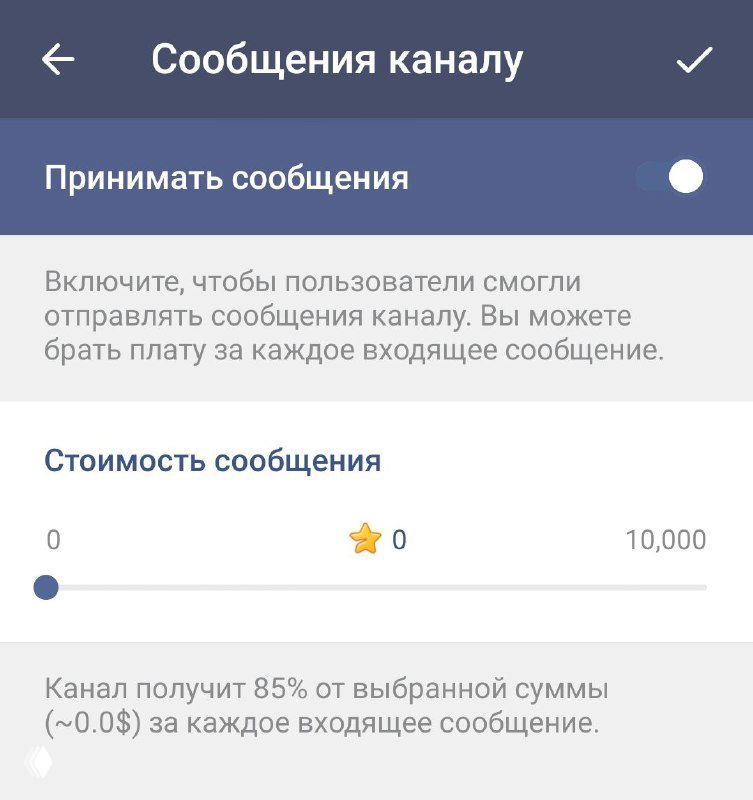The image size is (753, 800).
Task: Click the star symbol showing message price
Action: (366, 537)
